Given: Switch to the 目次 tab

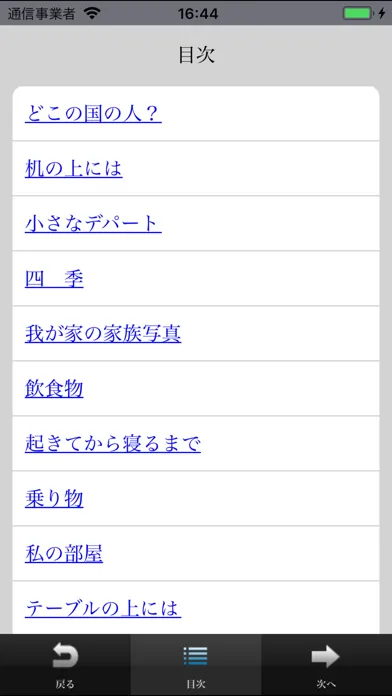Looking at the screenshot, I should pos(196,665).
